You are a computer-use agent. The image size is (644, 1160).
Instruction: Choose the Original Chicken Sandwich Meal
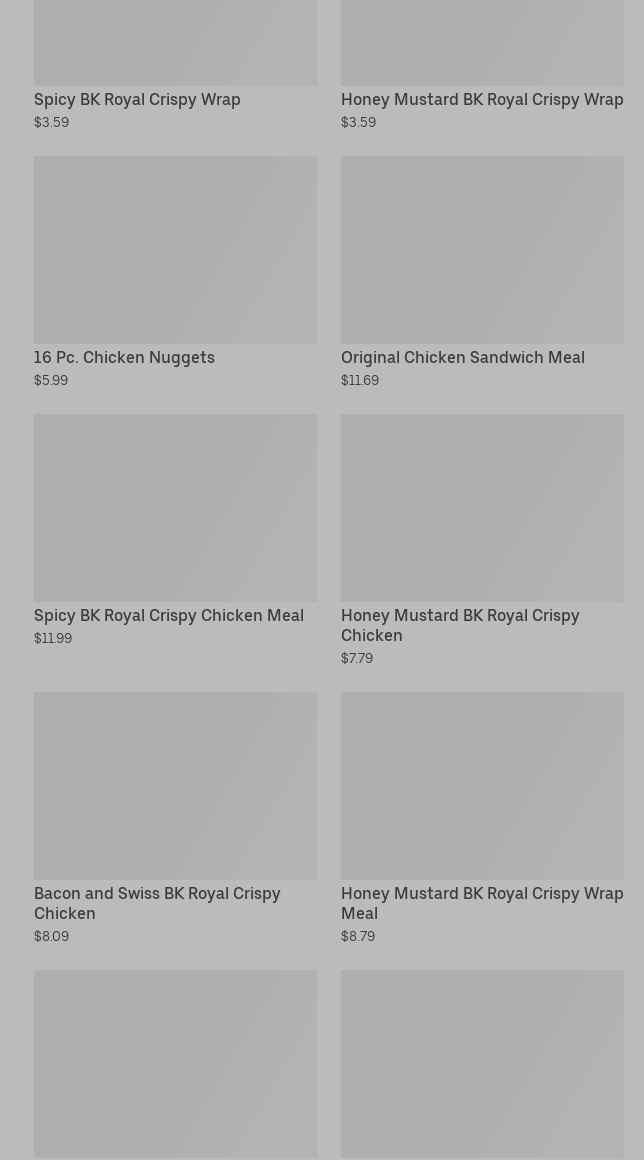tap(482, 270)
